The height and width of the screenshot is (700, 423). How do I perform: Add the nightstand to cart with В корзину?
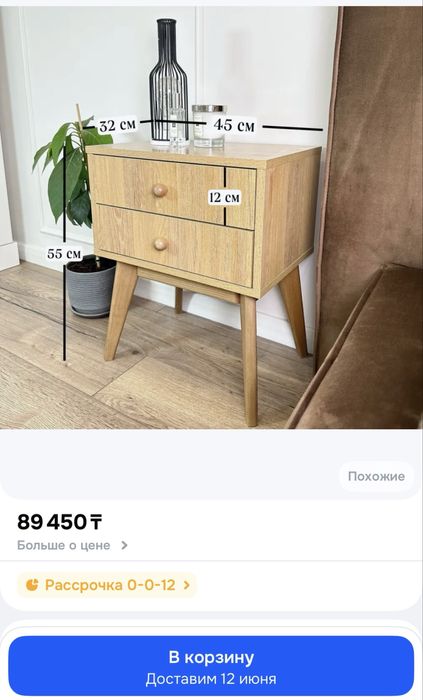tap(211, 666)
